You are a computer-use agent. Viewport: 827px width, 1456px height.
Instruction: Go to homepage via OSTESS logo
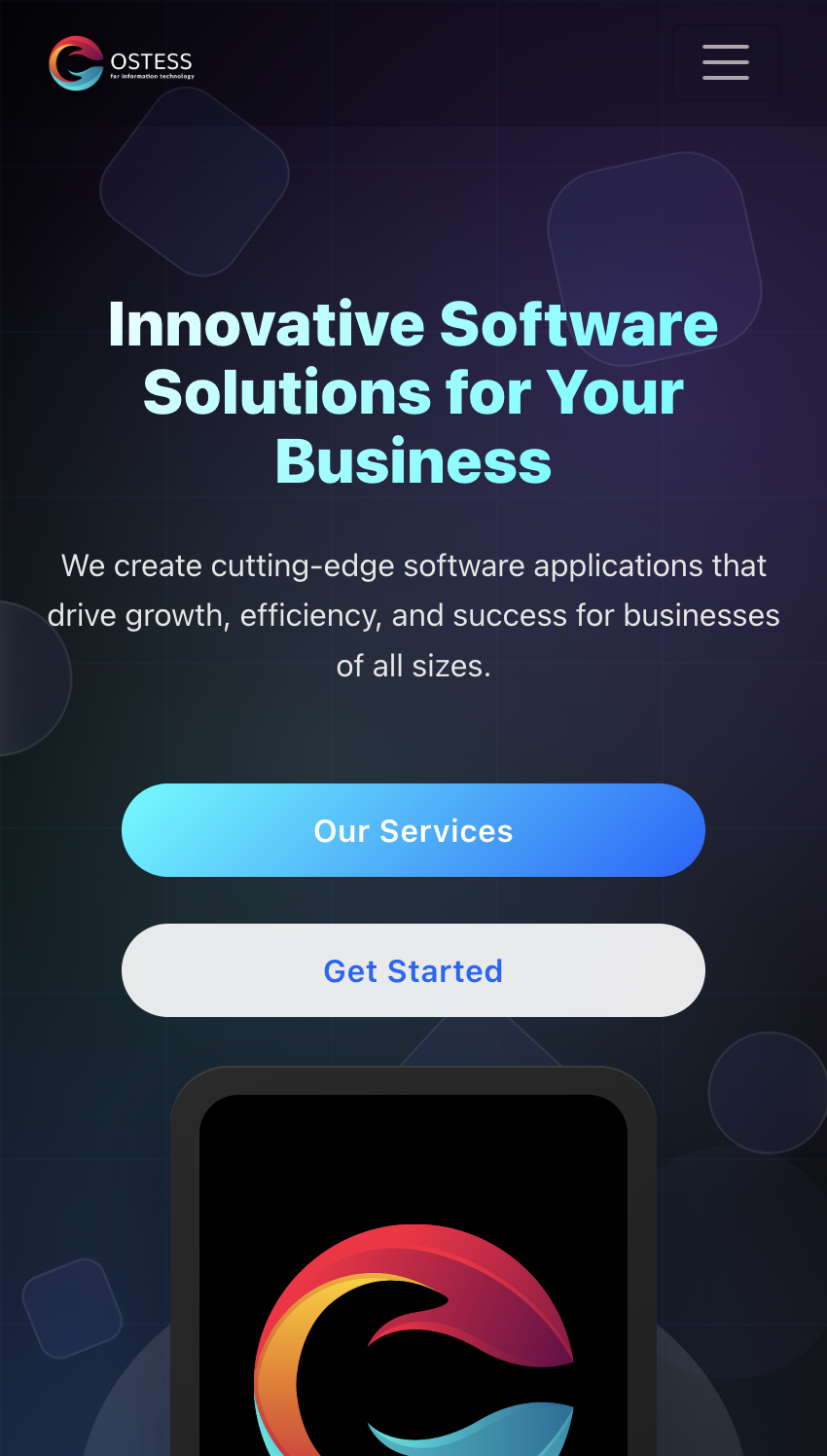tap(122, 63)
